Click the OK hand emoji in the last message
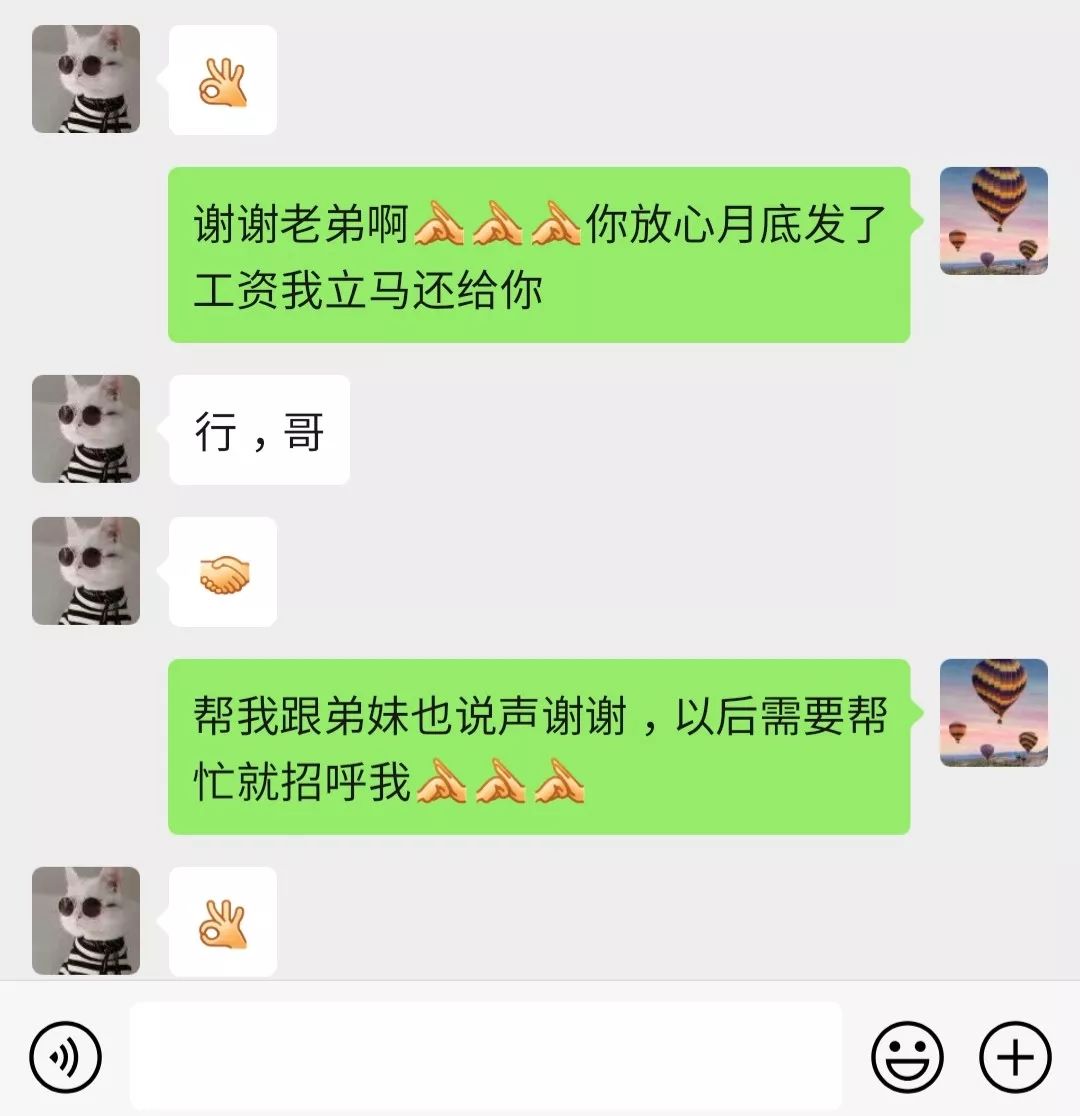 [x=222, y=921]
